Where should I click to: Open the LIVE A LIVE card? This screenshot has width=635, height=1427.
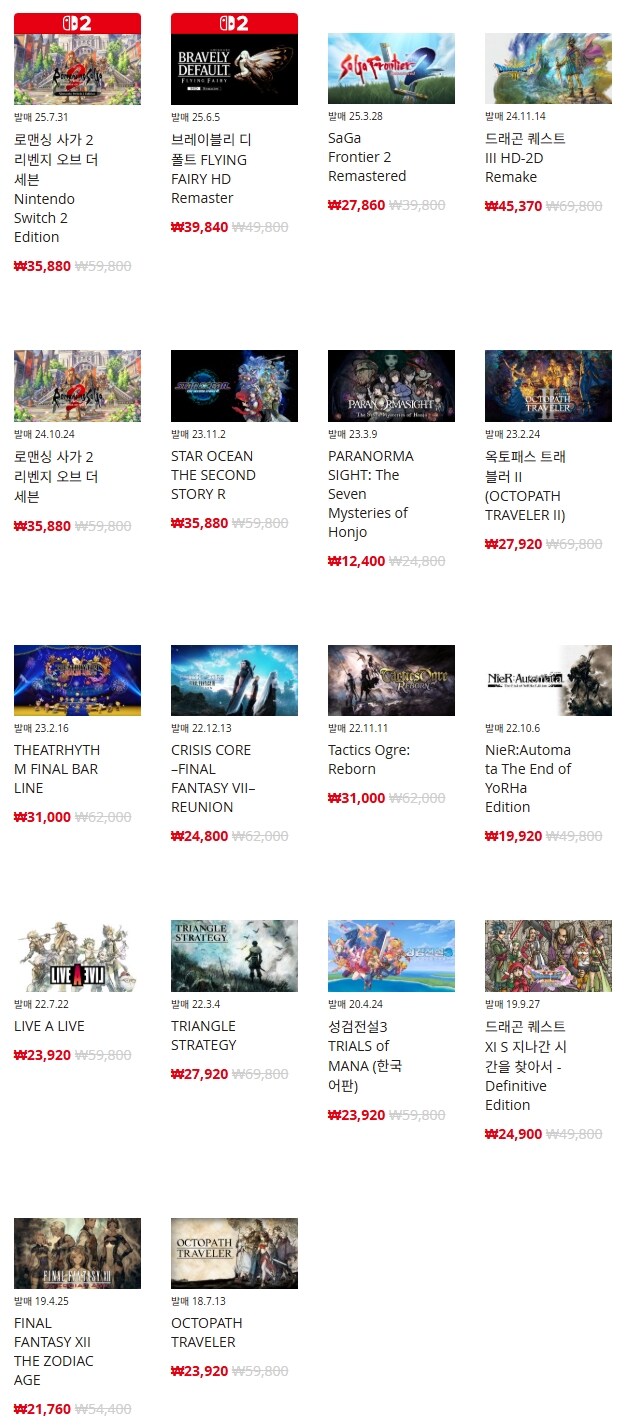77,956
